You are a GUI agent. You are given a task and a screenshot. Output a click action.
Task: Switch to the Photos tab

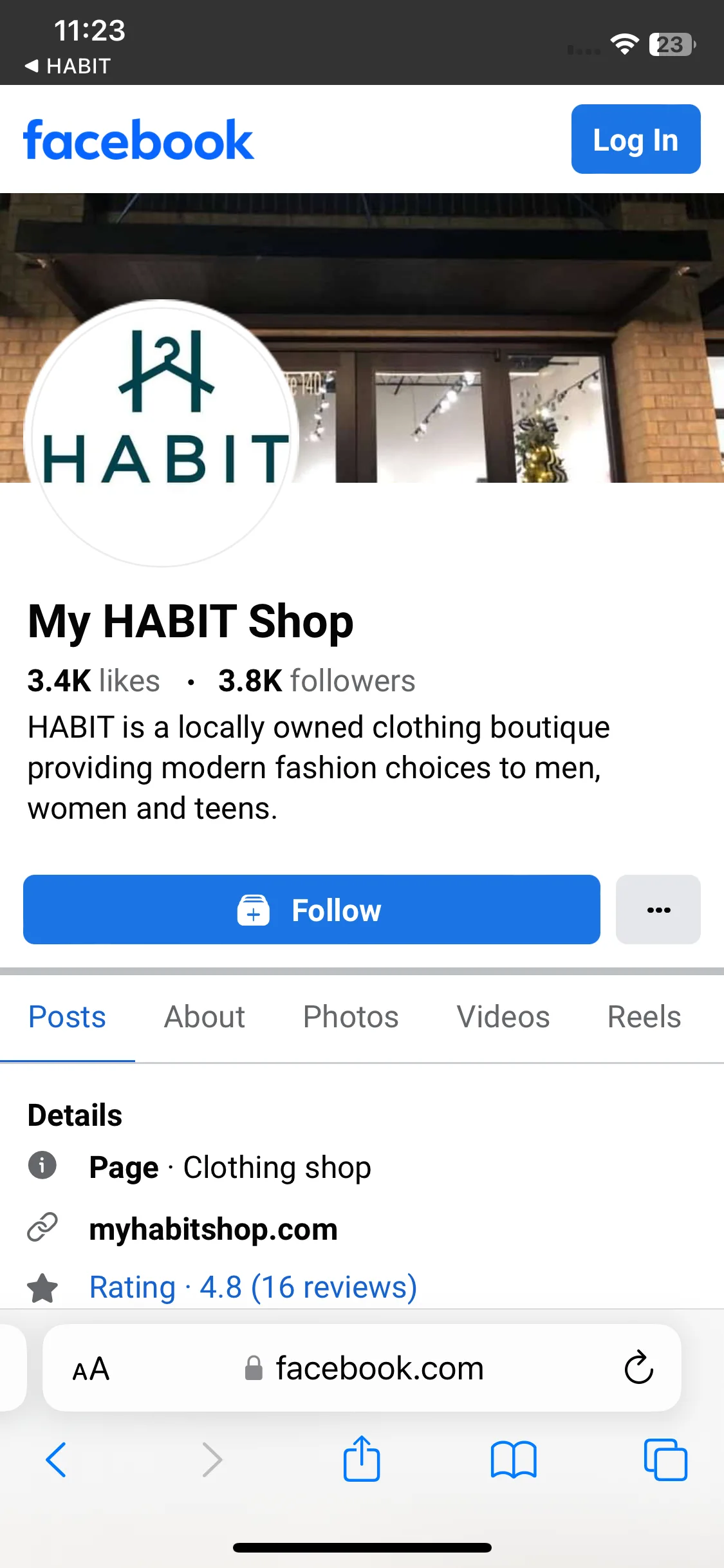pyautogui.click(x=351, y=1017)
